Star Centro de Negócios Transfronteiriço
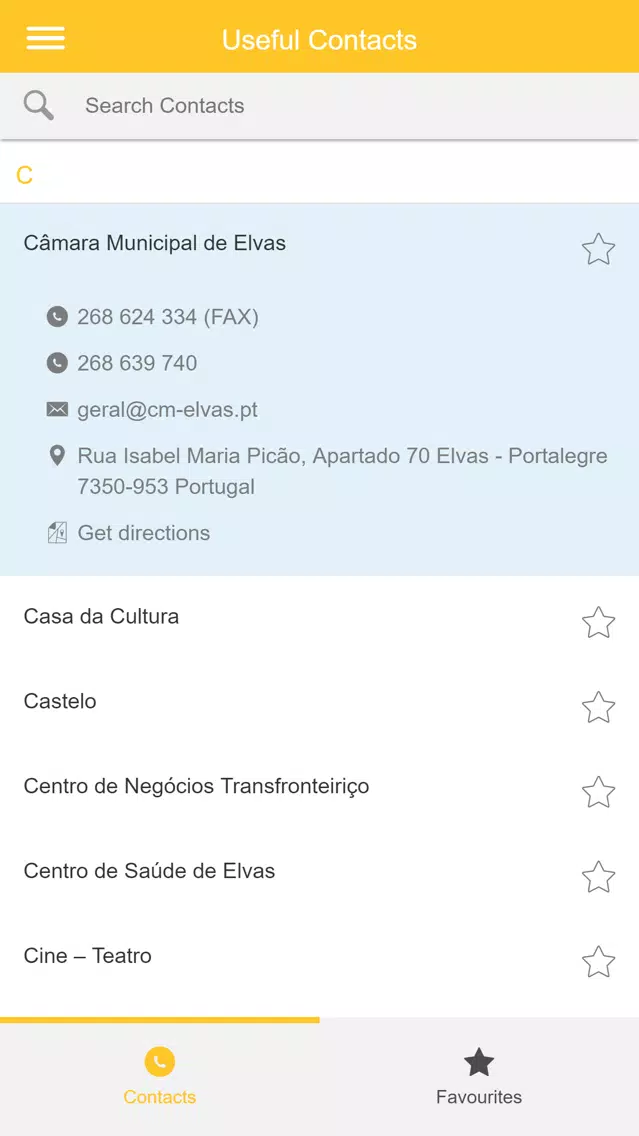This screenshot has height=1136, width=639. (598, 792)
